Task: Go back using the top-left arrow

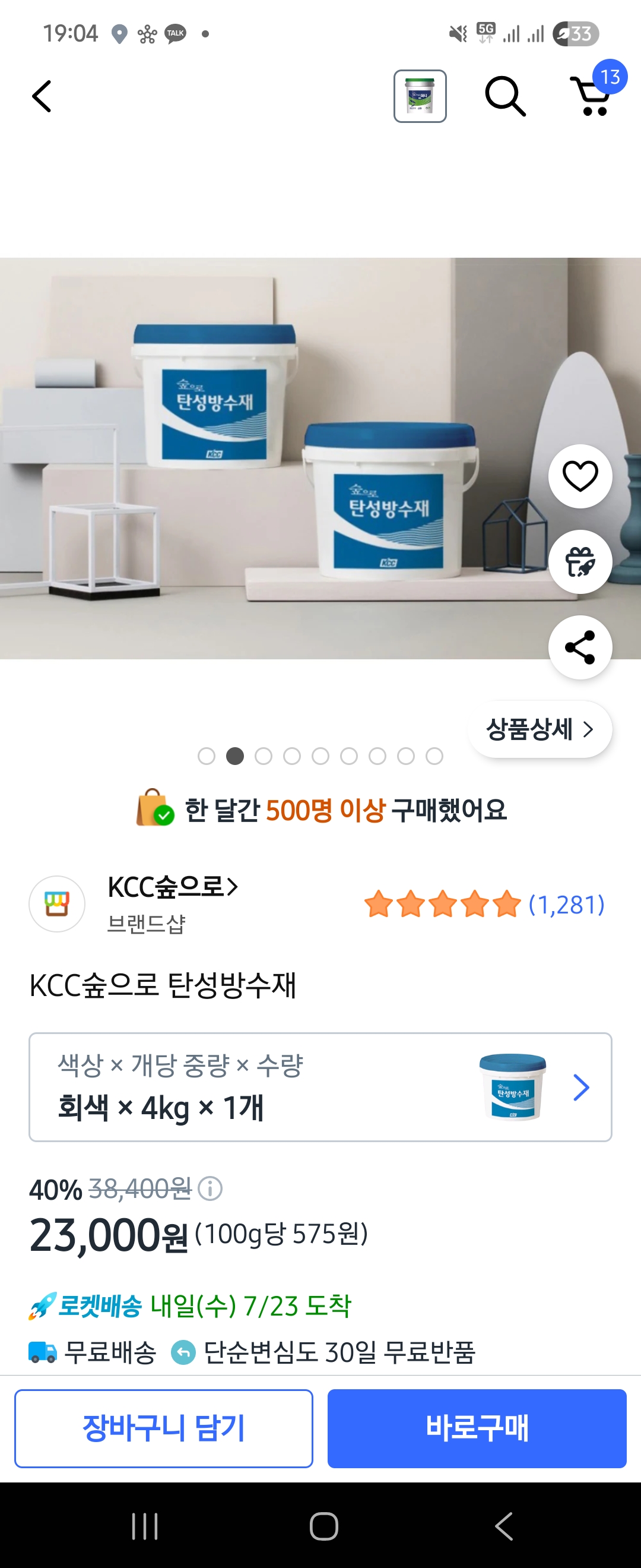Action: coord(42,96)
